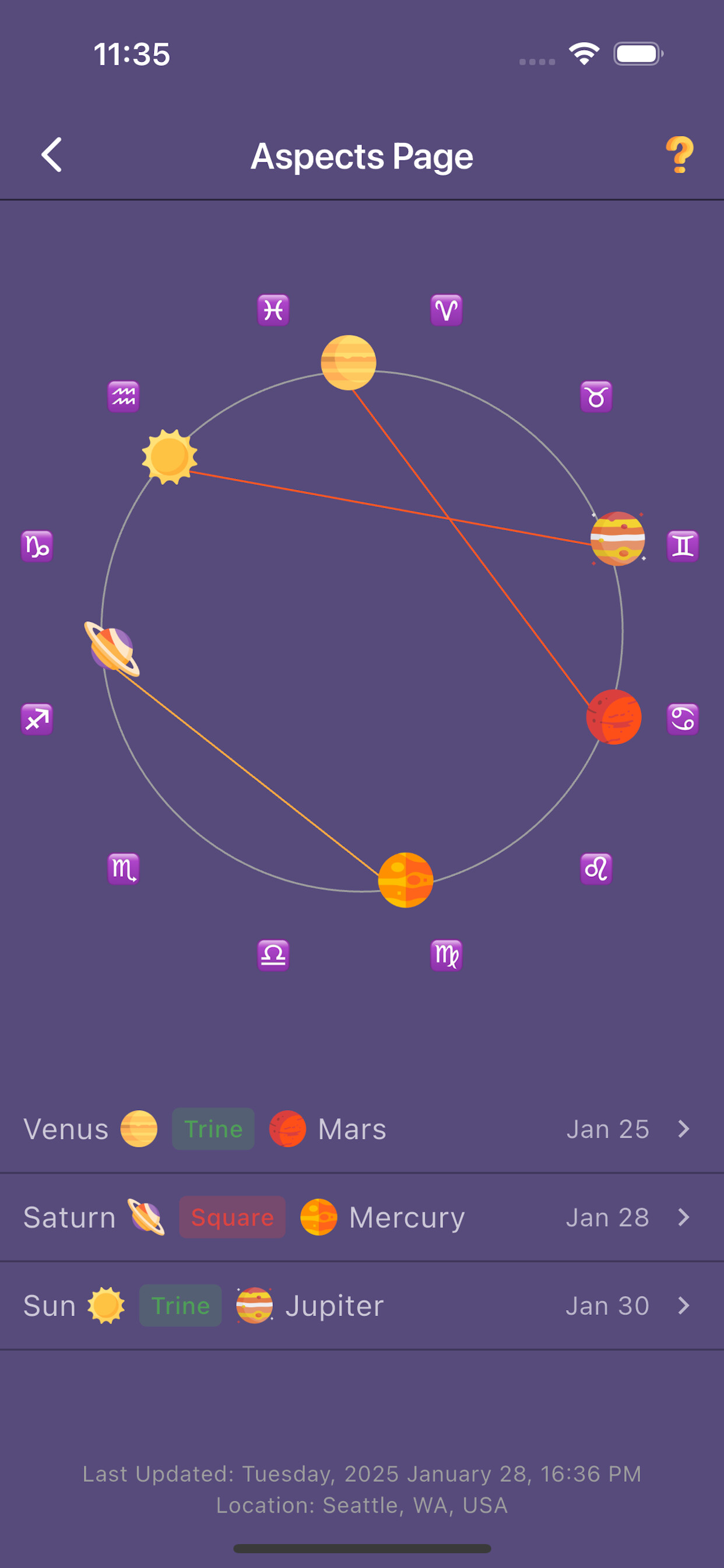The height and width of the screenshot is (1568, 724).
Task: Click the Gemini zodiac symbol
Action: (x=683, y=545)
